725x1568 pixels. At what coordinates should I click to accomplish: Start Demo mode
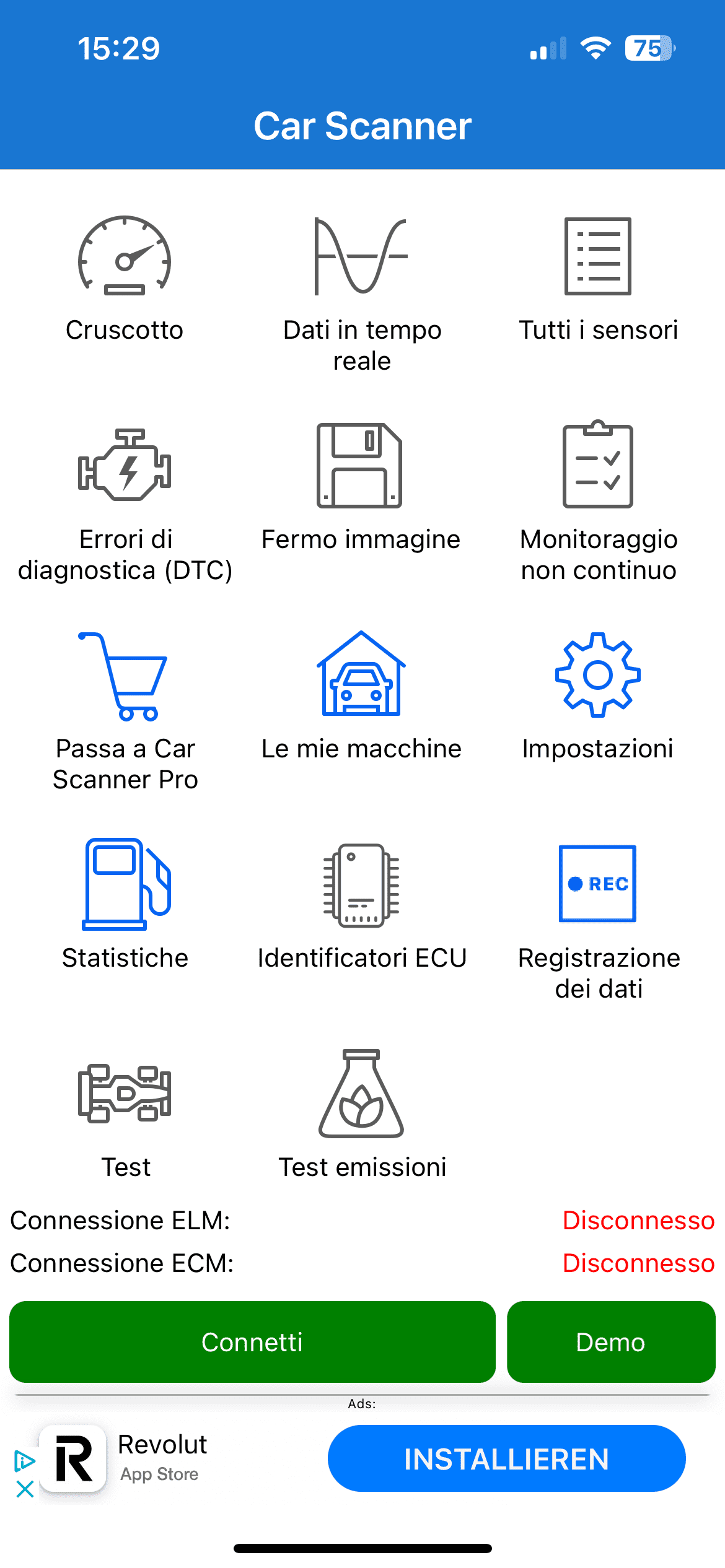(x=611, y=1342)
